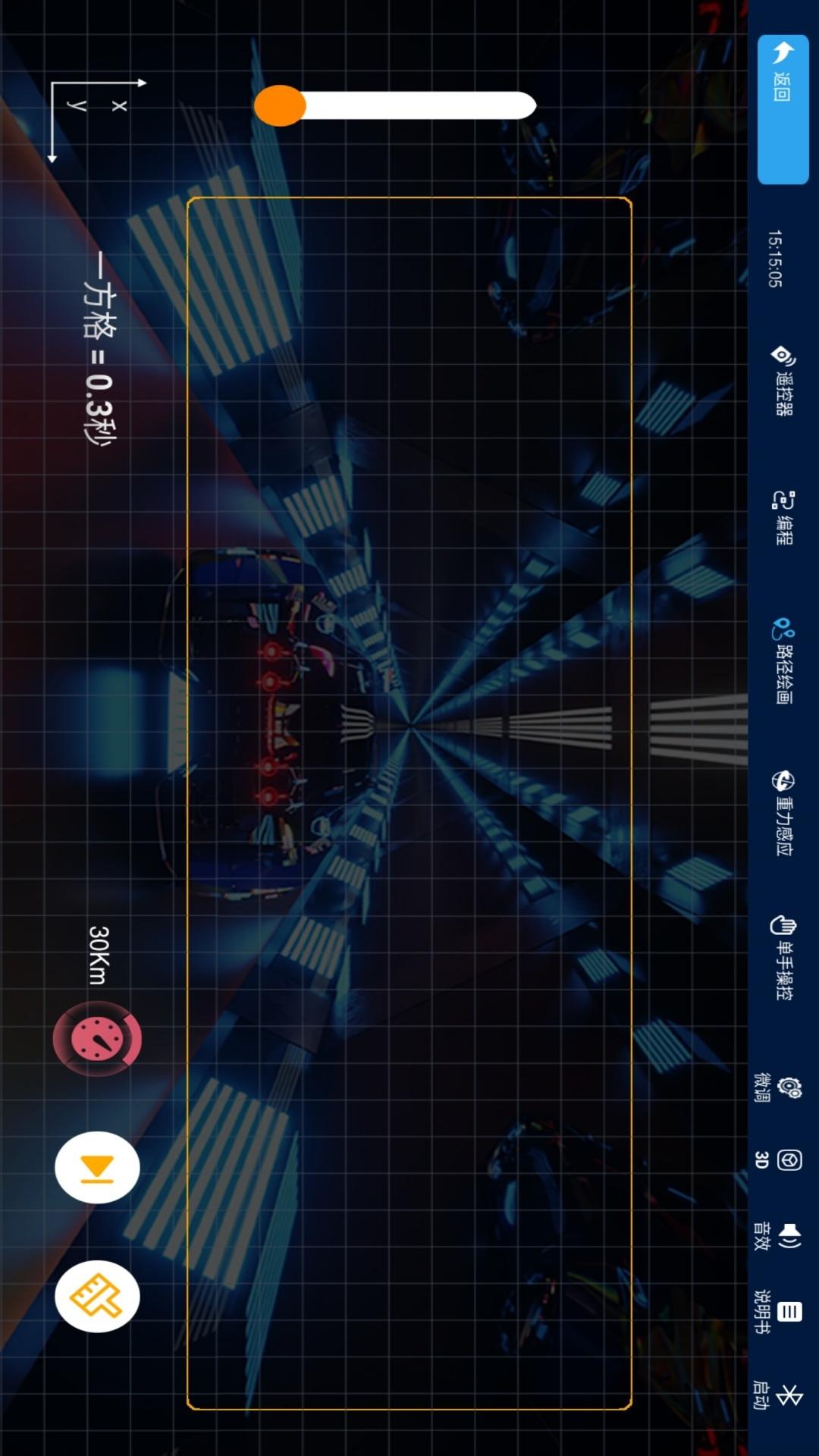
Task: Open 单手操控 one-hand control mode
Action: pyautogui.click(x=783, y=958)
